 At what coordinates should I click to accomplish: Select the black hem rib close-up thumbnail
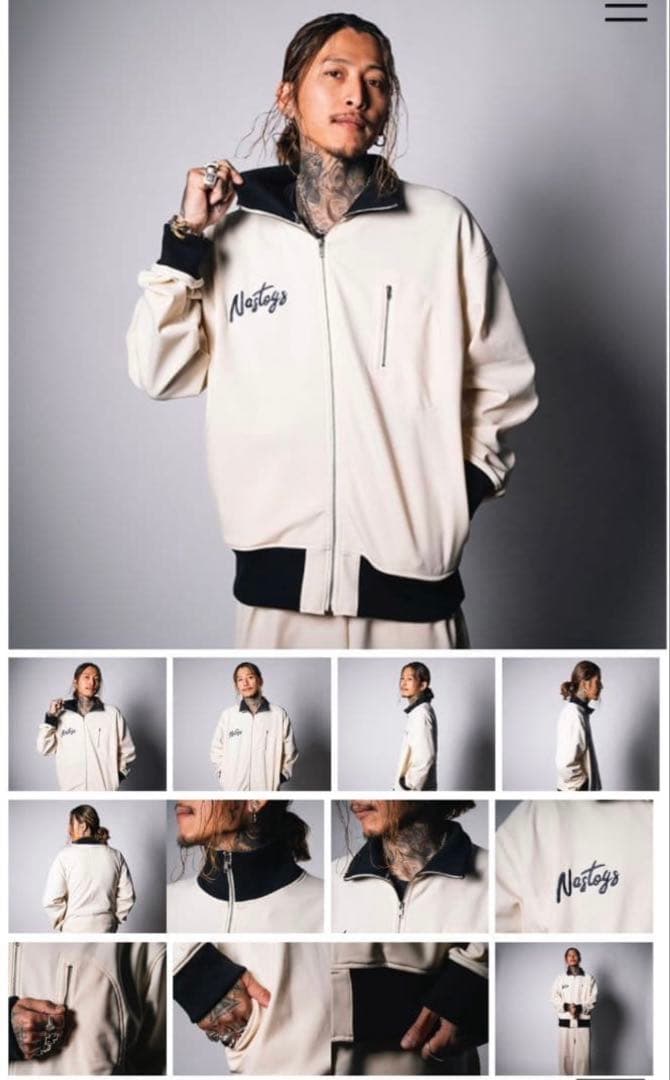pos(410,1008)
